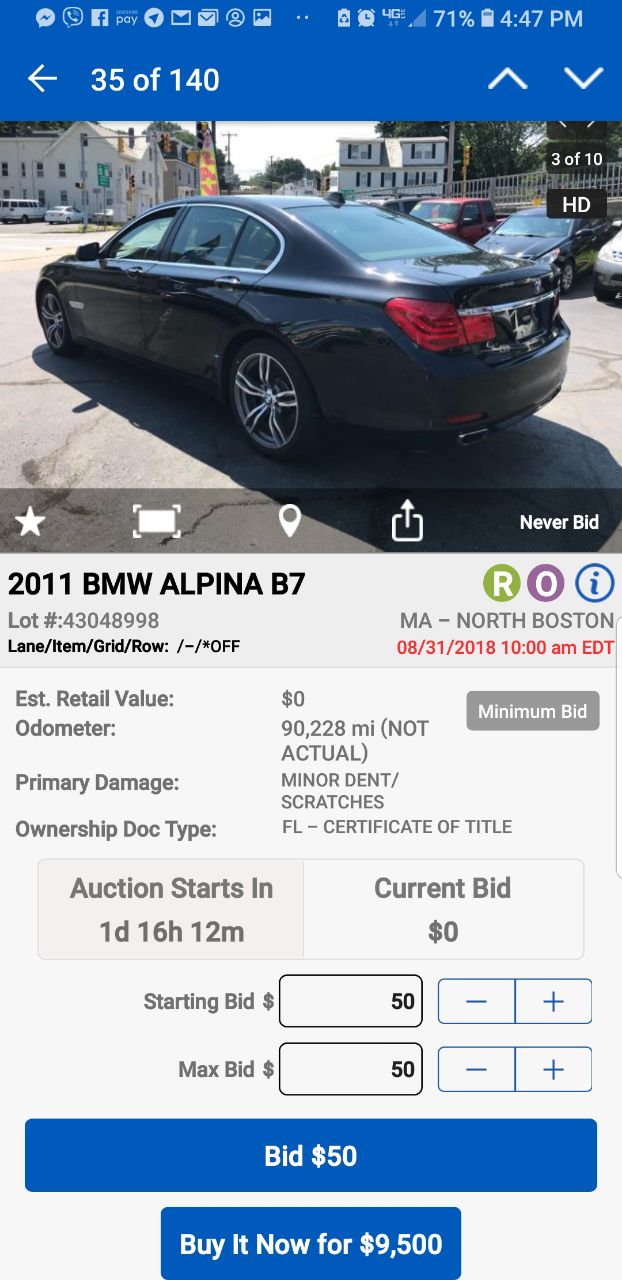Select Buy It Now for $9,500

coord(311,1244)
